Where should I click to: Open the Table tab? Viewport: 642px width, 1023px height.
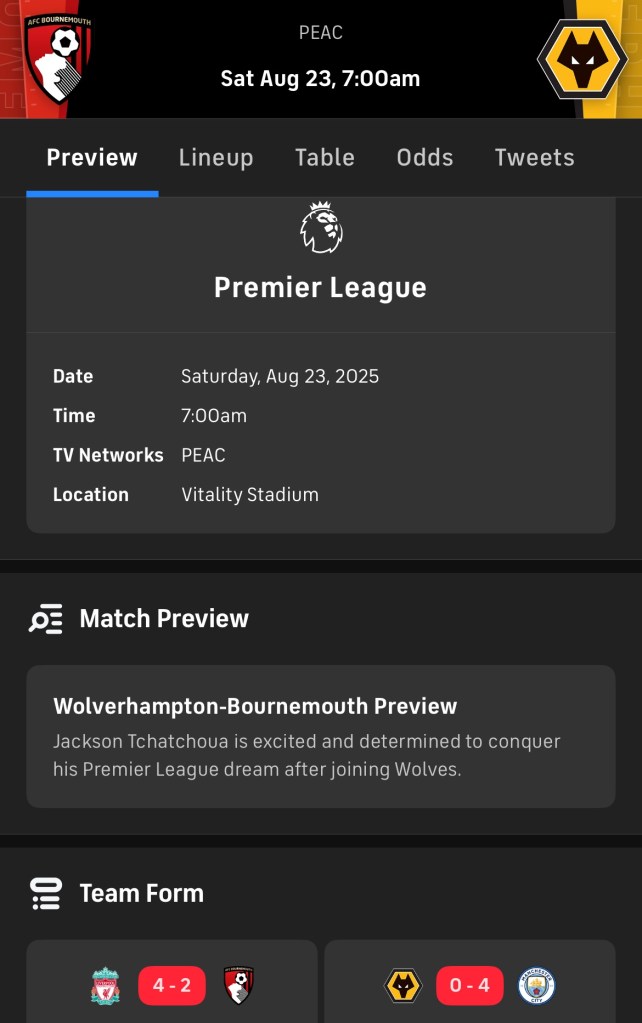tap(324, 158)
